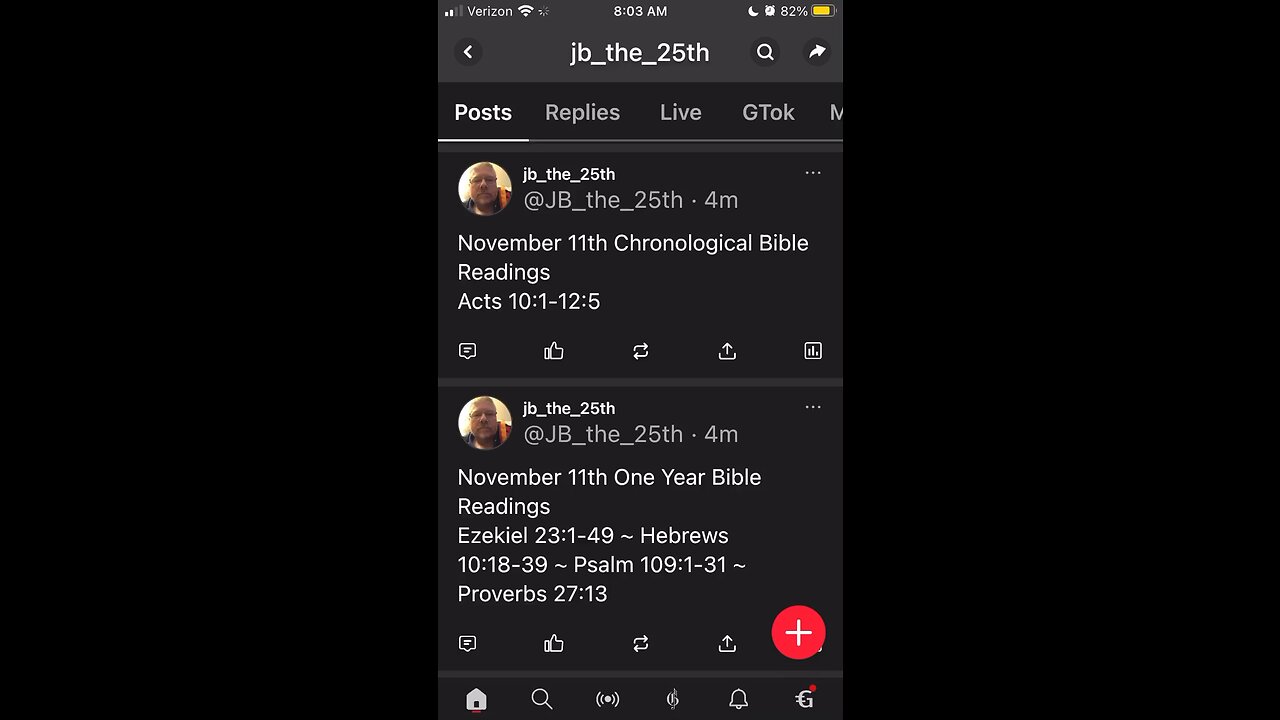The height and width of the screenshot is (720, 1280).
Task: Share the Chronological Bible Readings post
Action: [x=727, y=351]
